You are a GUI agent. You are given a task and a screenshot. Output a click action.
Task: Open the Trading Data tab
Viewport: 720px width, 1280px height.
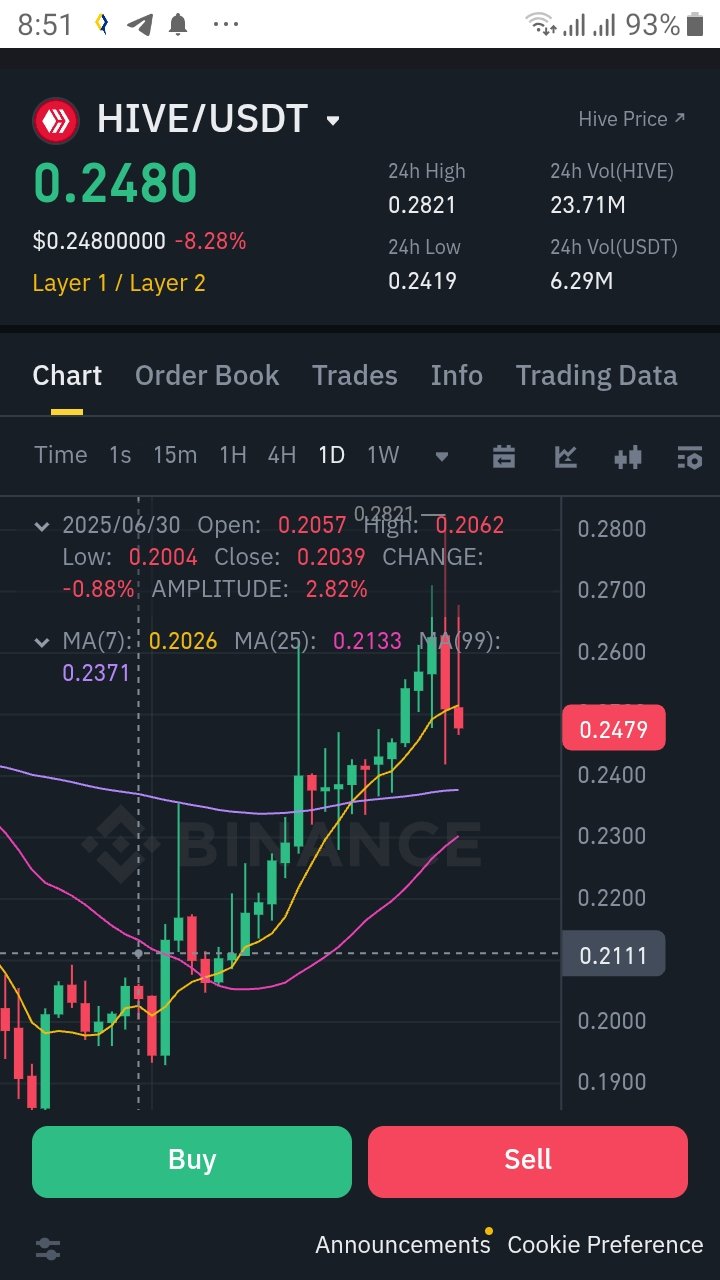[x=597, y=376]
